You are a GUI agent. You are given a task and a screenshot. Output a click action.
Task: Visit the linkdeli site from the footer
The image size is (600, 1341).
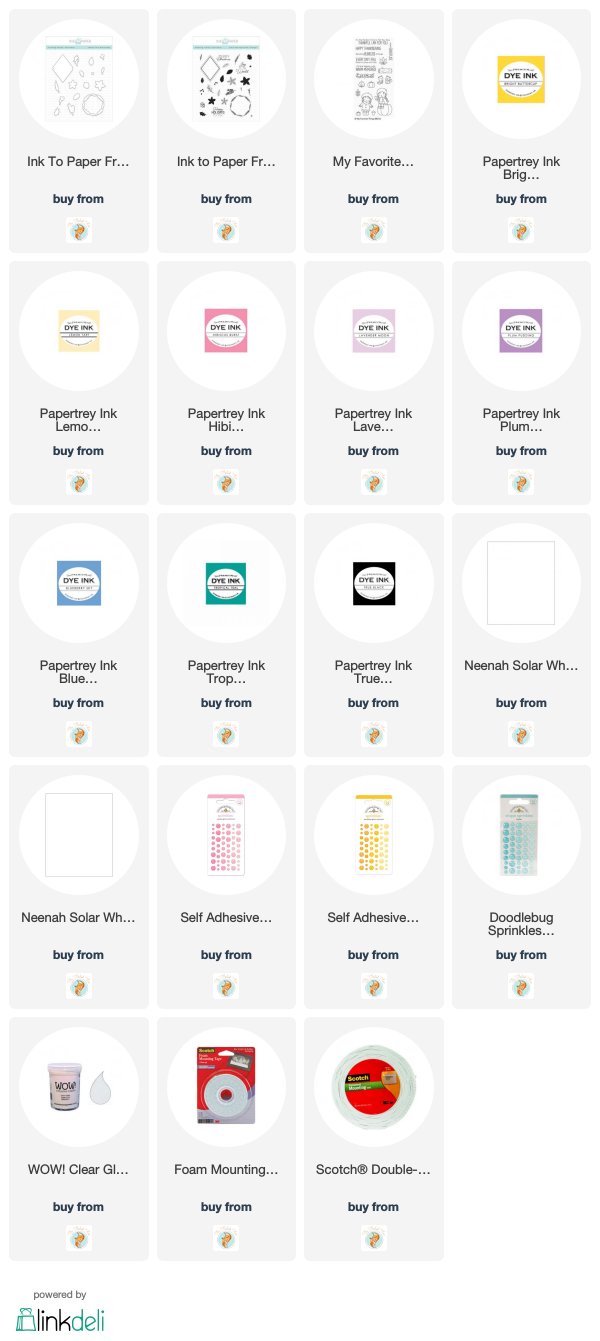[60, 1319]
